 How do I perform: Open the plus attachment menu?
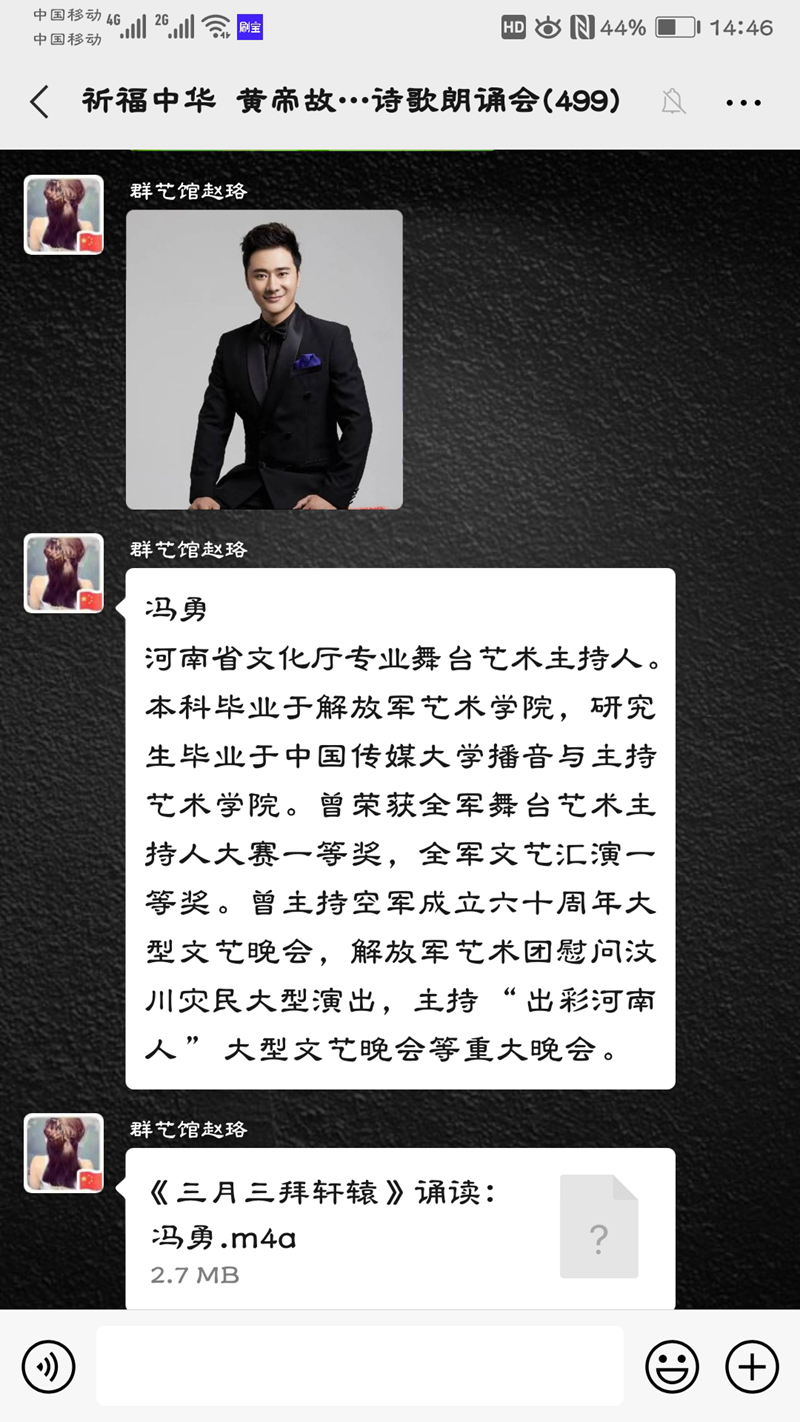(751, 1366)
